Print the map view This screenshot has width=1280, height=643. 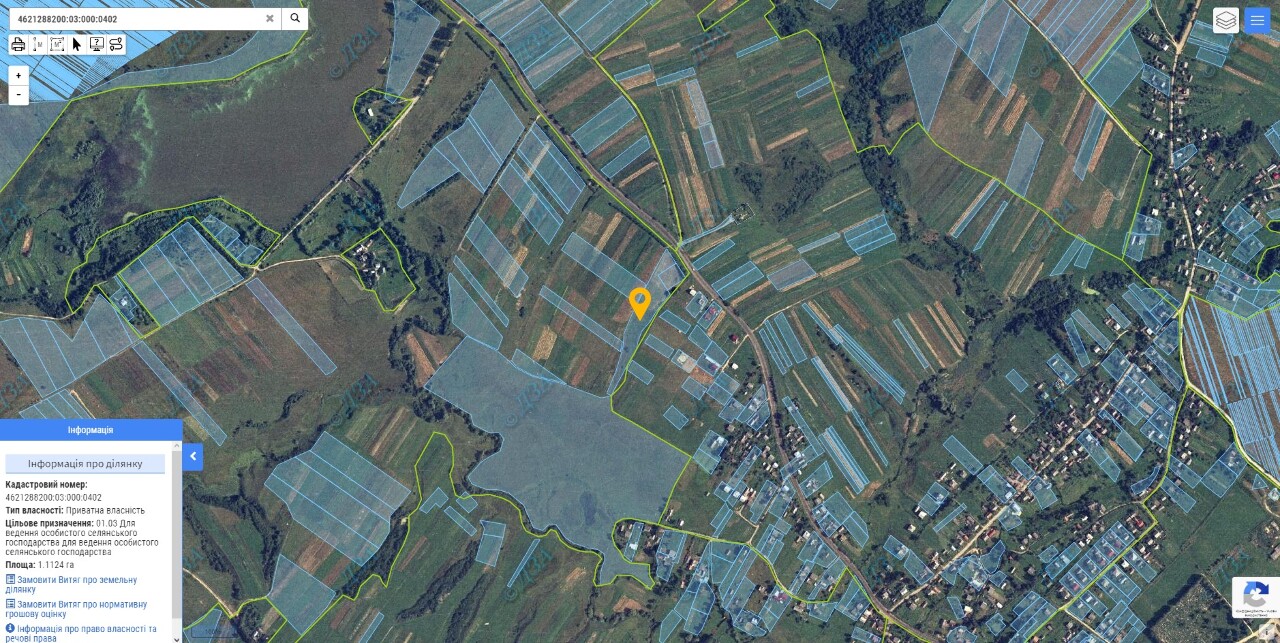pos(18,44)
